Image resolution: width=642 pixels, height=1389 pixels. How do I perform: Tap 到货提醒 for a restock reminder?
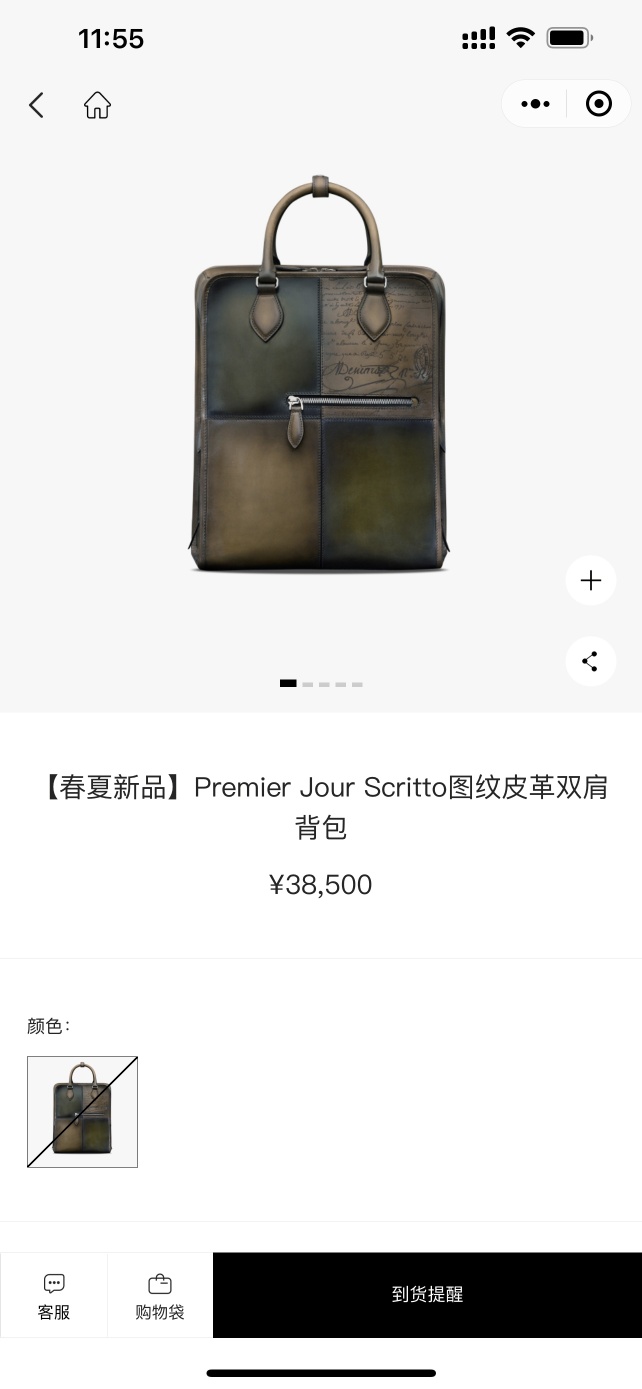[427, 1294]
